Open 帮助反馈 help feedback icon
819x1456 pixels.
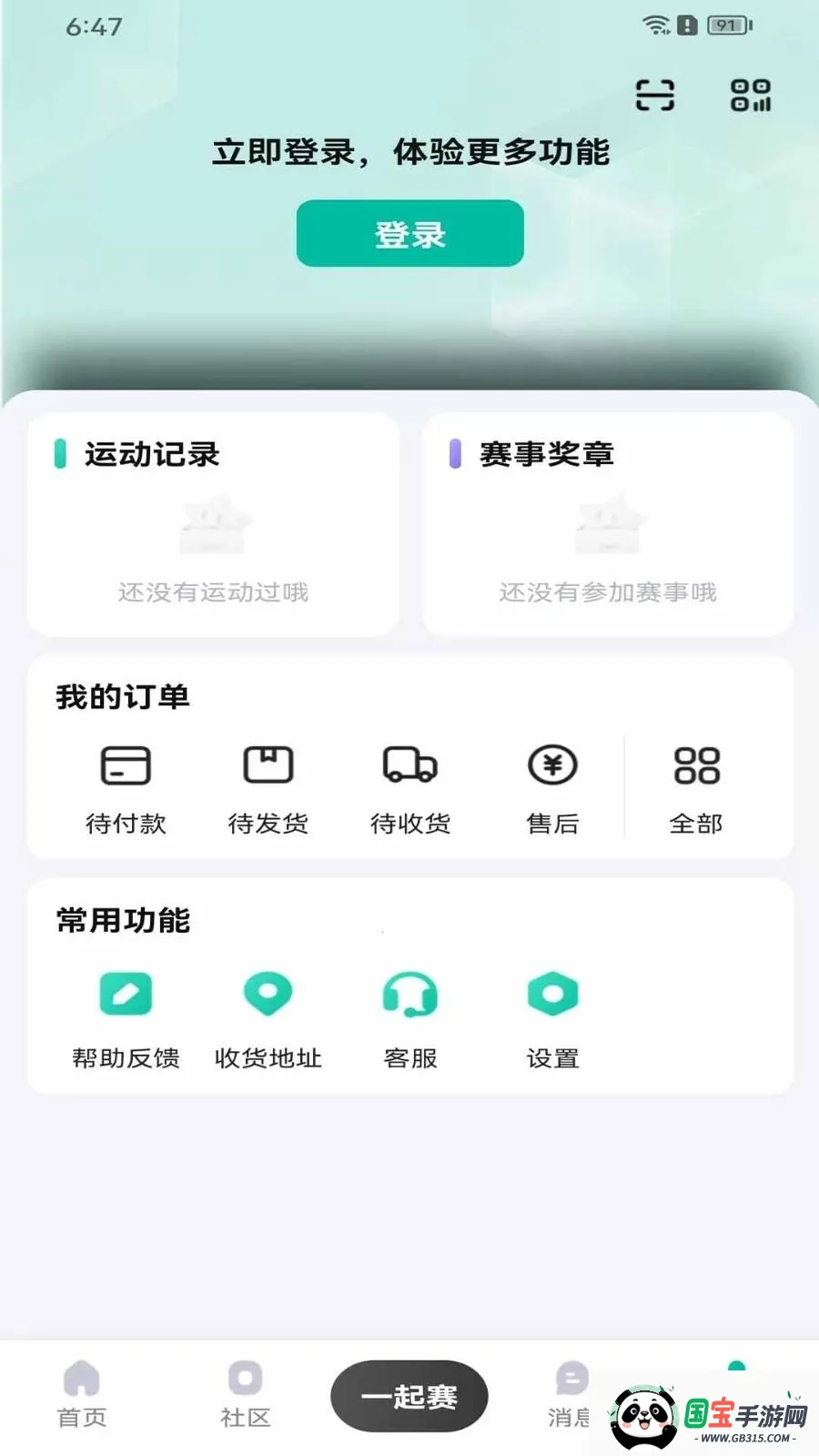126,994
